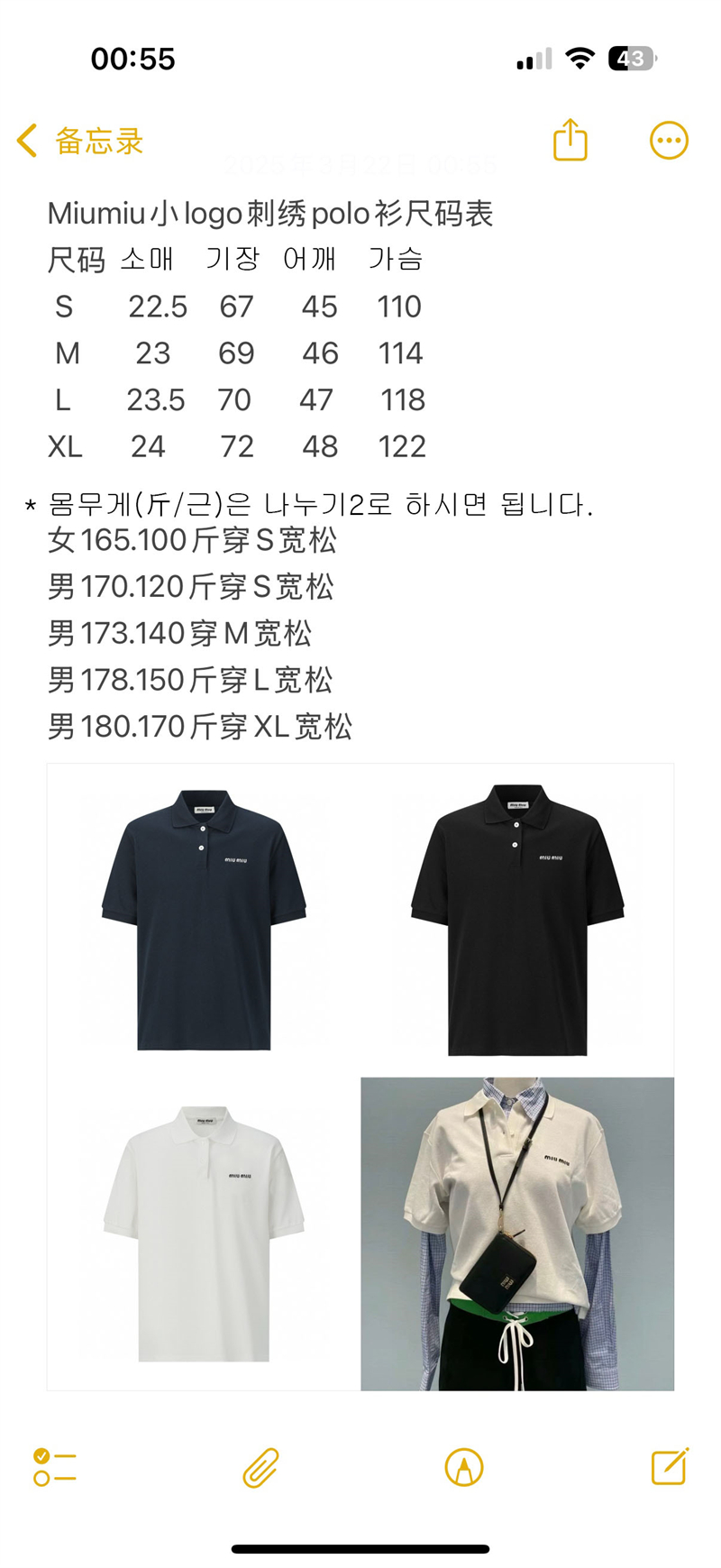Open the markup pen tool
Image resolution: width=721 pixels, height=1568 pixels.
tap(464, 1467)
